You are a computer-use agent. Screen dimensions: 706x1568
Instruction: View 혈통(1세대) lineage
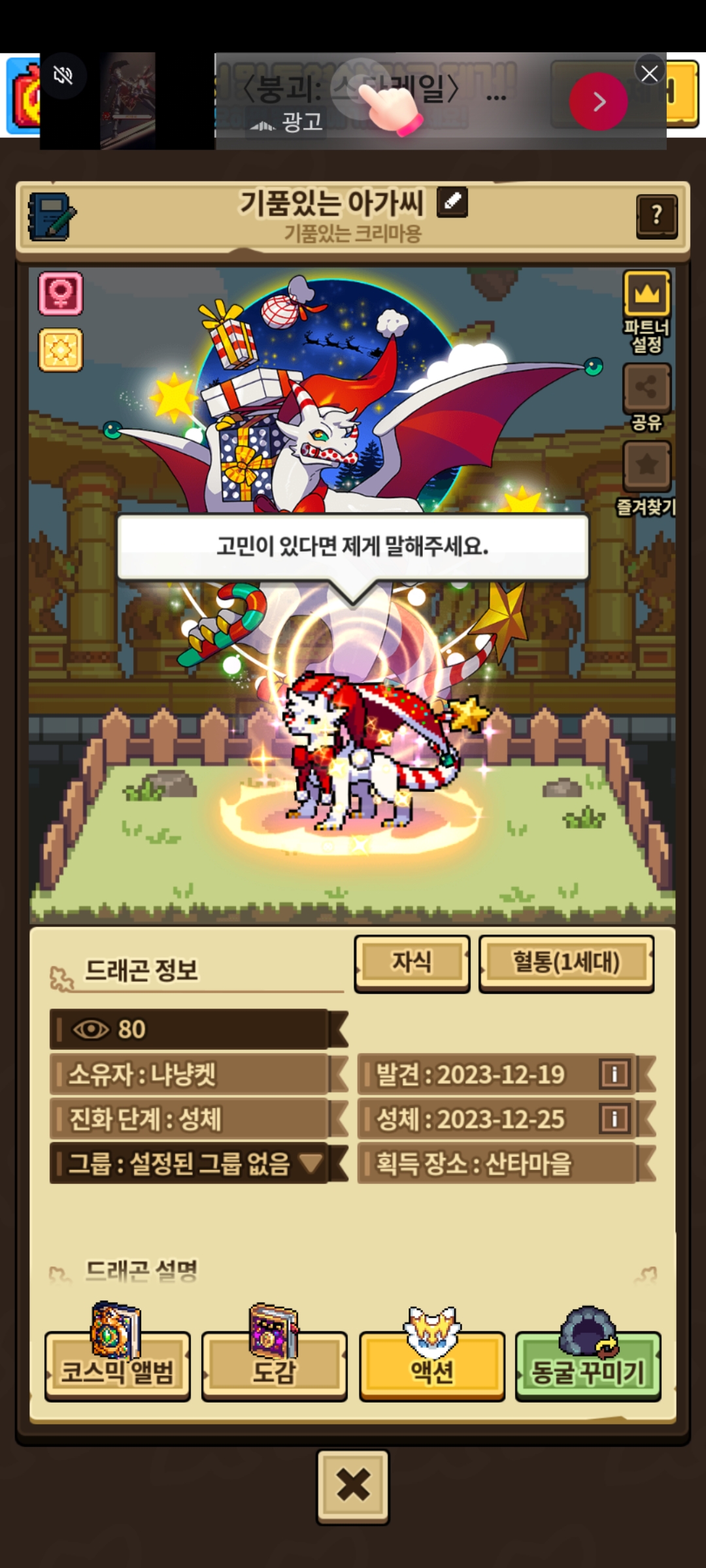point(566,963)
